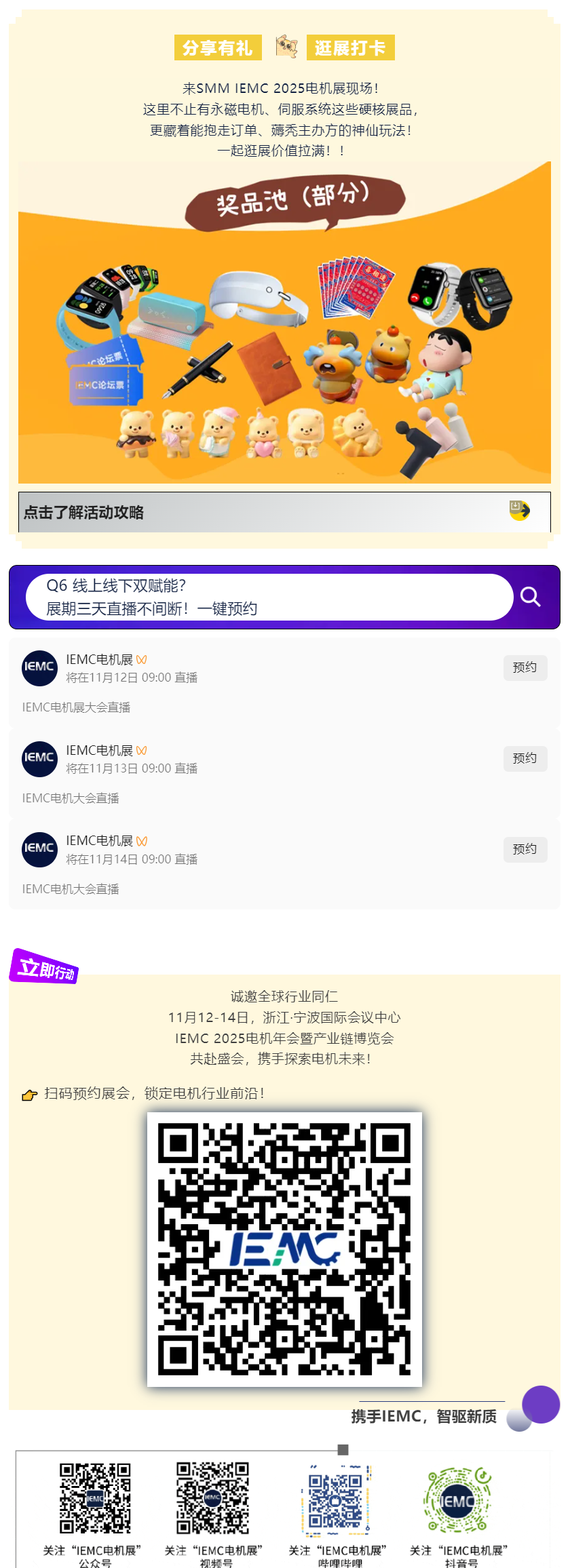Tap 预约 for the 11月12日 livestream
Screen dimensions: 570x1568
525,667
